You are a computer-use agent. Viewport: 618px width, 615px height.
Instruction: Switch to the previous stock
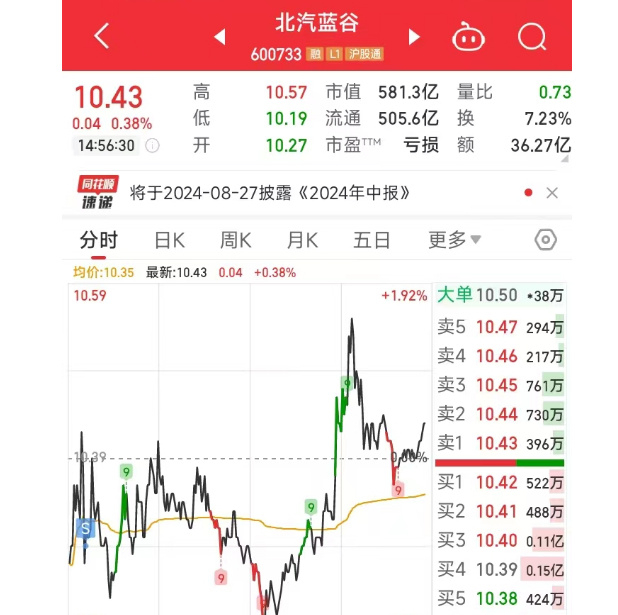click(x=220, y=37)
